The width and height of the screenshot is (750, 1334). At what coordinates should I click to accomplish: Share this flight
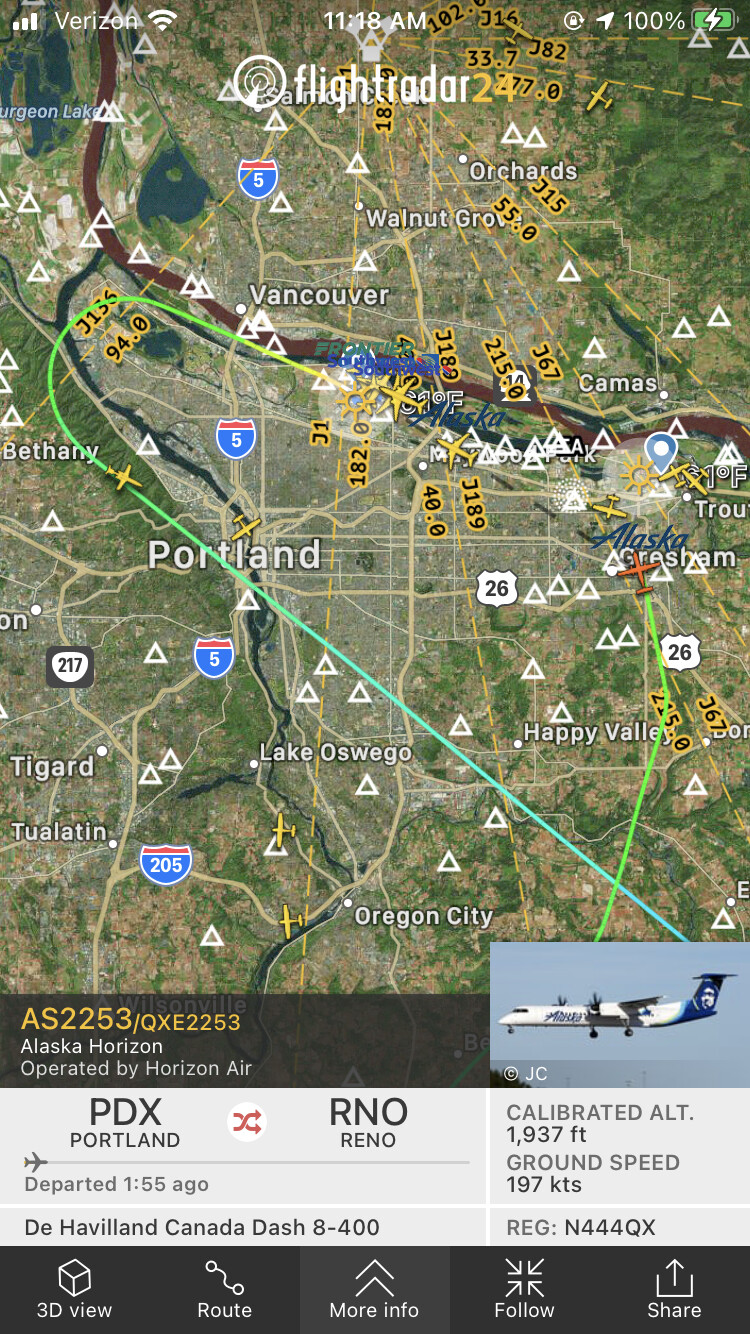(674, 1289)
